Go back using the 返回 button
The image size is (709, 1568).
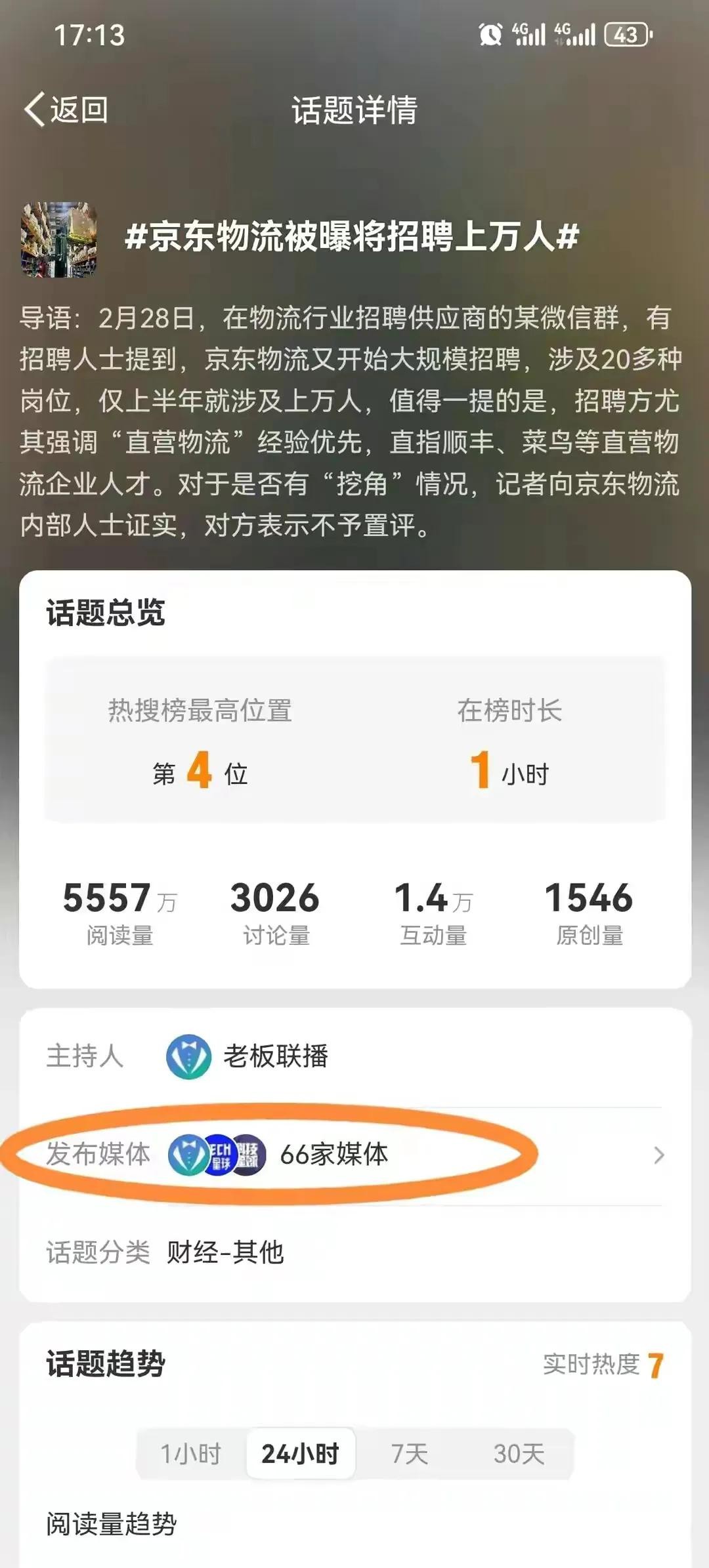[67, 109]
